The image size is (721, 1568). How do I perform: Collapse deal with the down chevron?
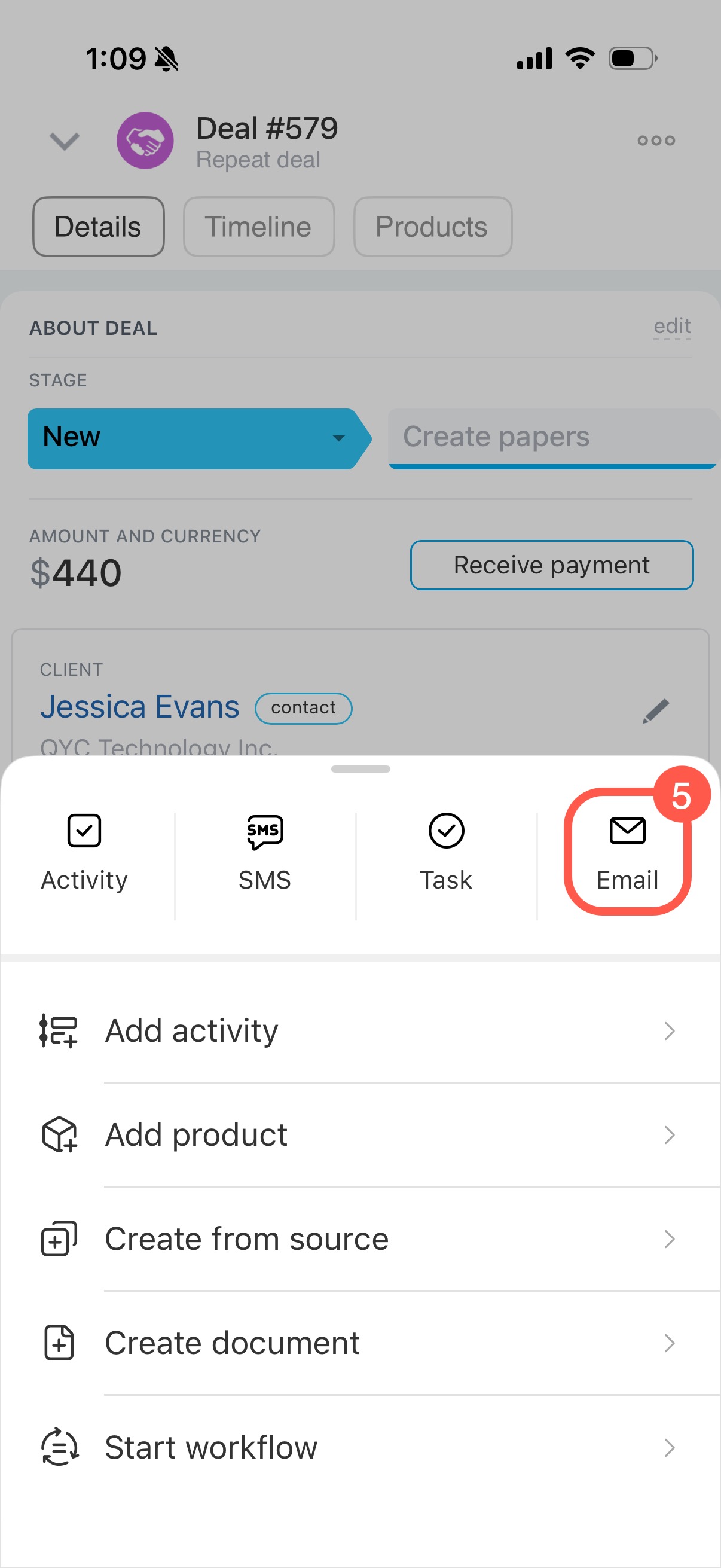click(x=65, y=141)
